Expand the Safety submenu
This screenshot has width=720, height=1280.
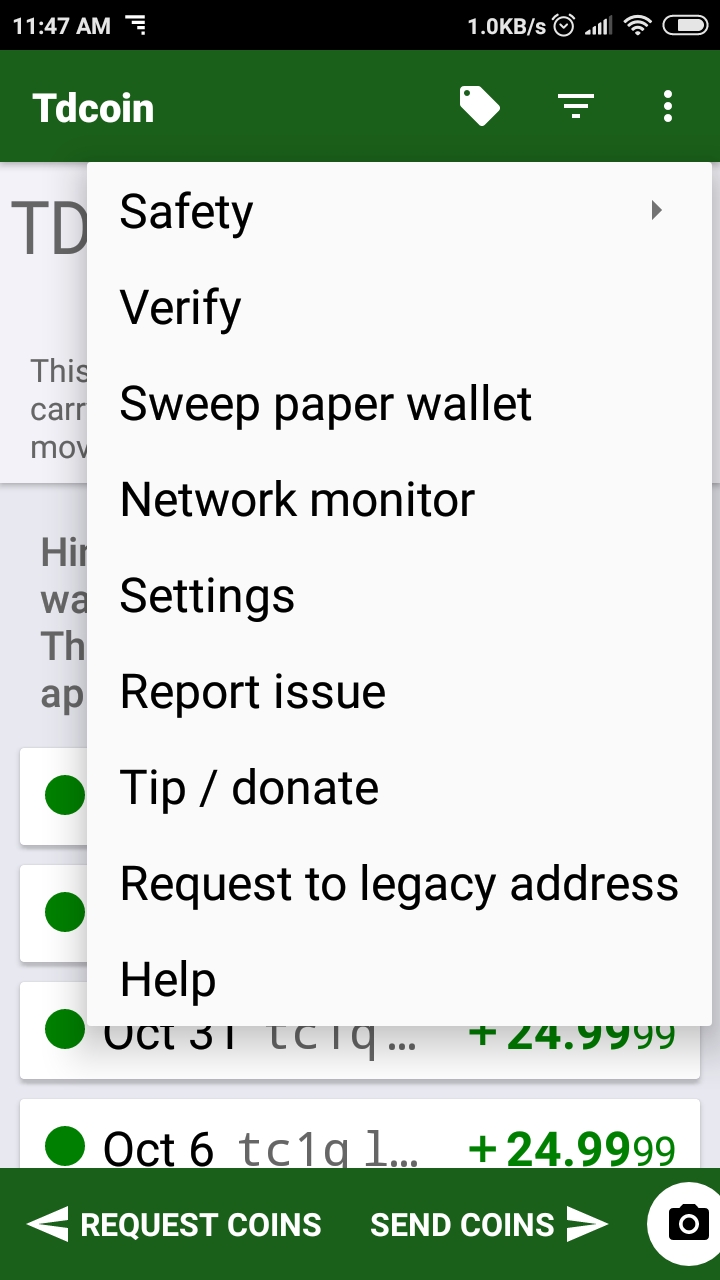(399, 211)
